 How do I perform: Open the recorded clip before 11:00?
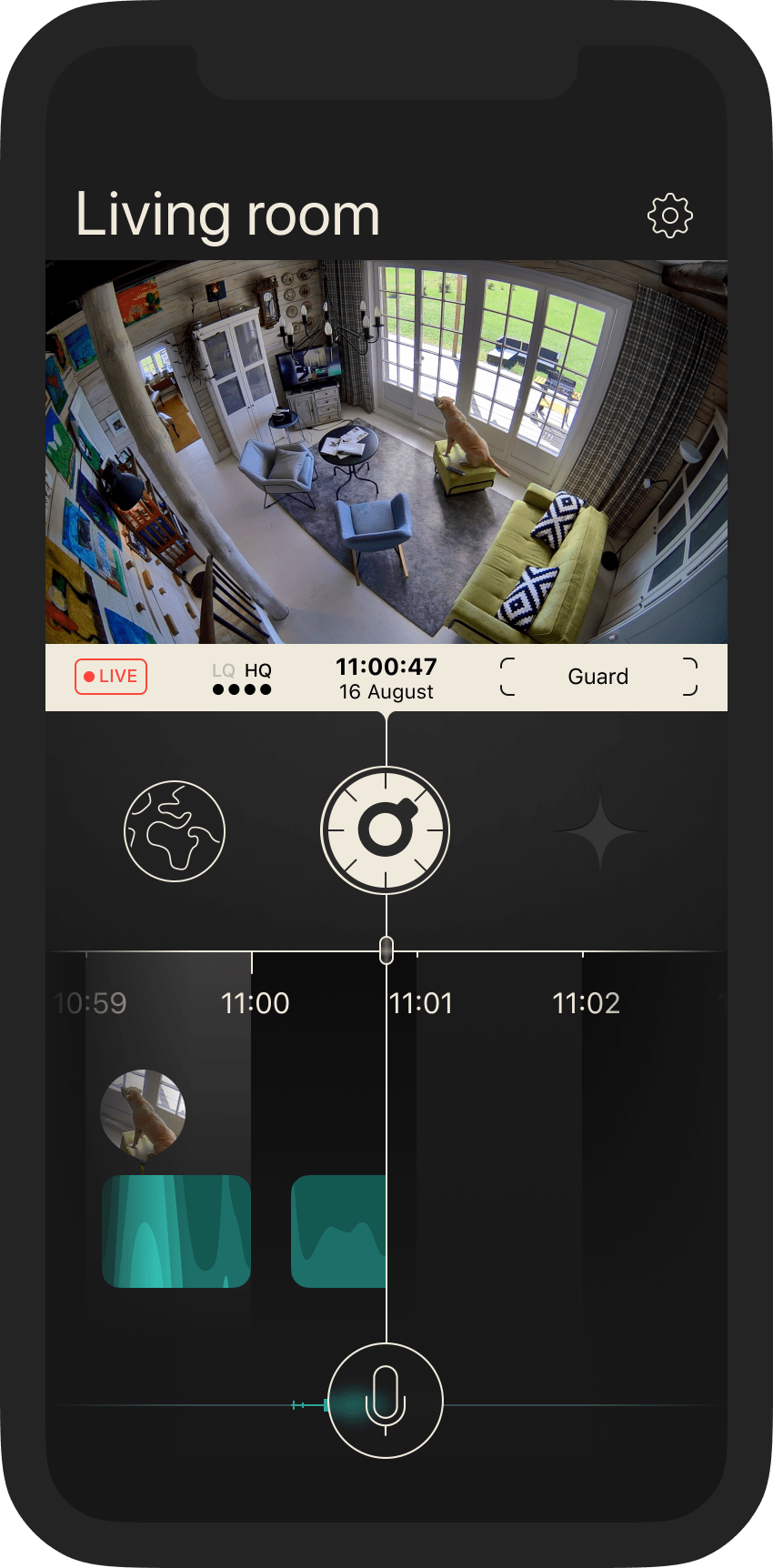click(176, 1231)
